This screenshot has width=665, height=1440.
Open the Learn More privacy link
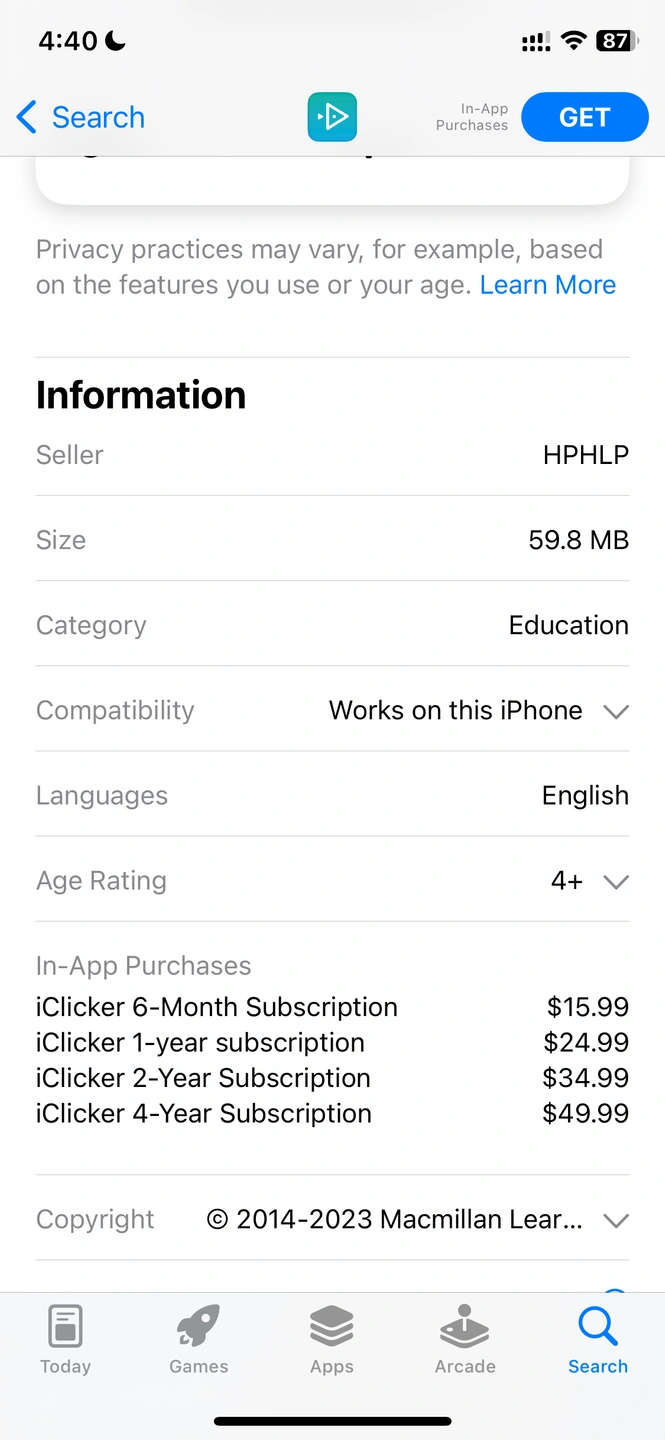pyautogui.click(x=547, y=285)
